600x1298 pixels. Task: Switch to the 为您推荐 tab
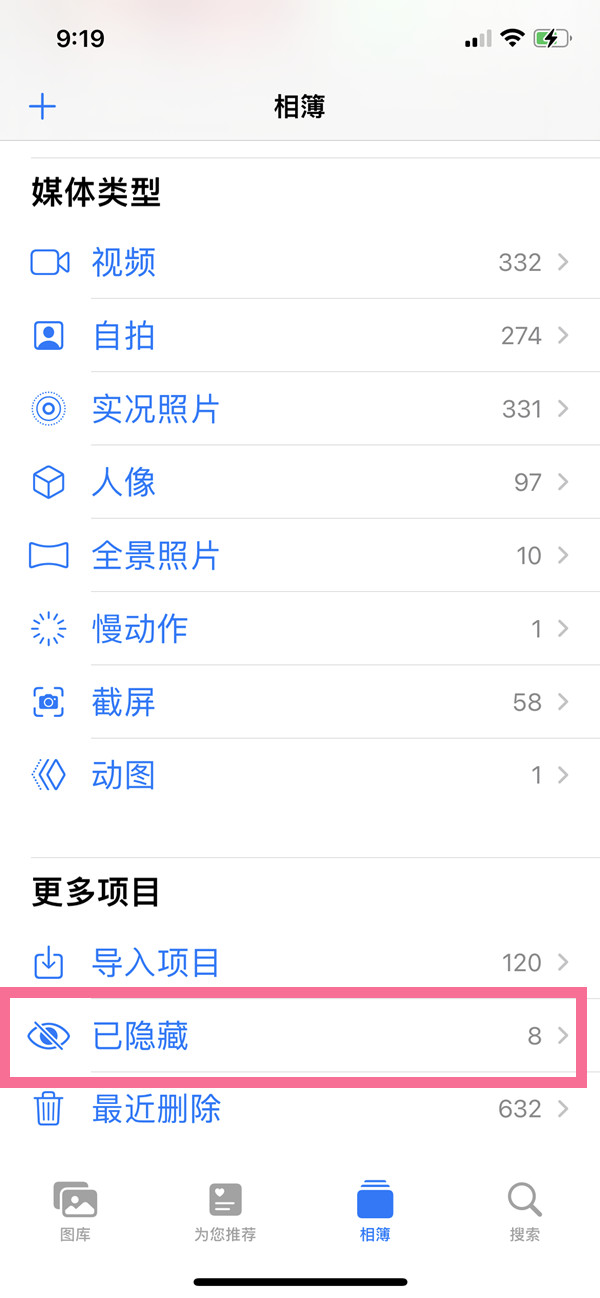pos(225,1209)
